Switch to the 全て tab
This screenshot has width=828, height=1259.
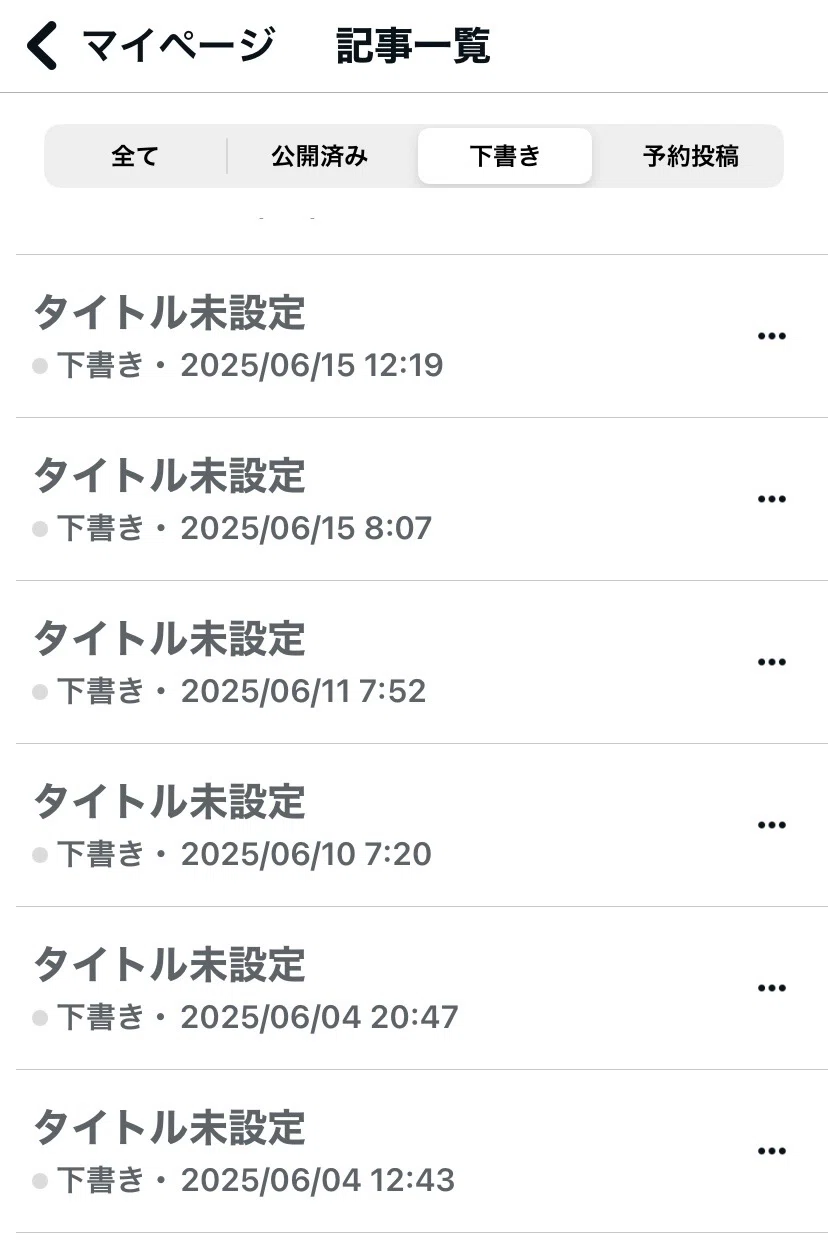[136, 156]
